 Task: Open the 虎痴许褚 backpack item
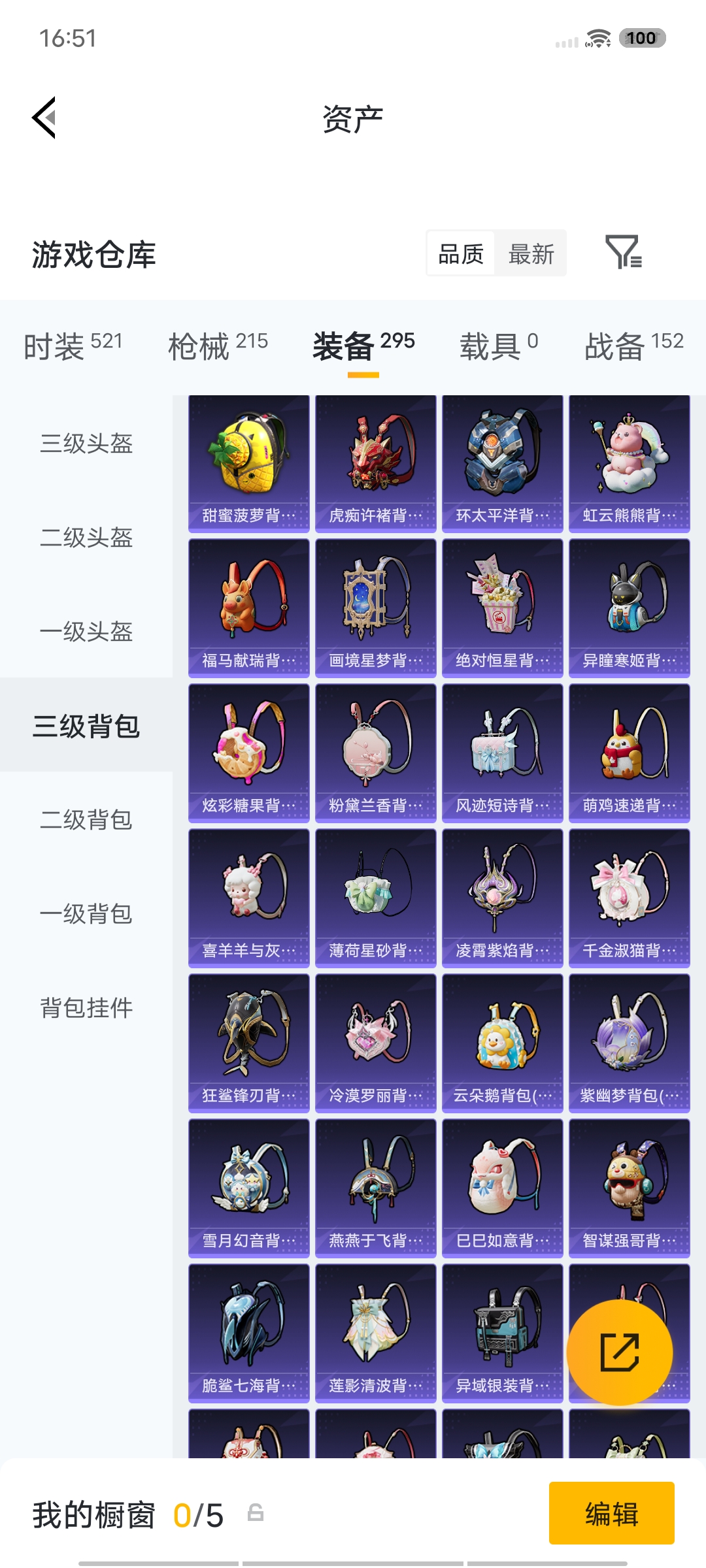pos(375,462)
